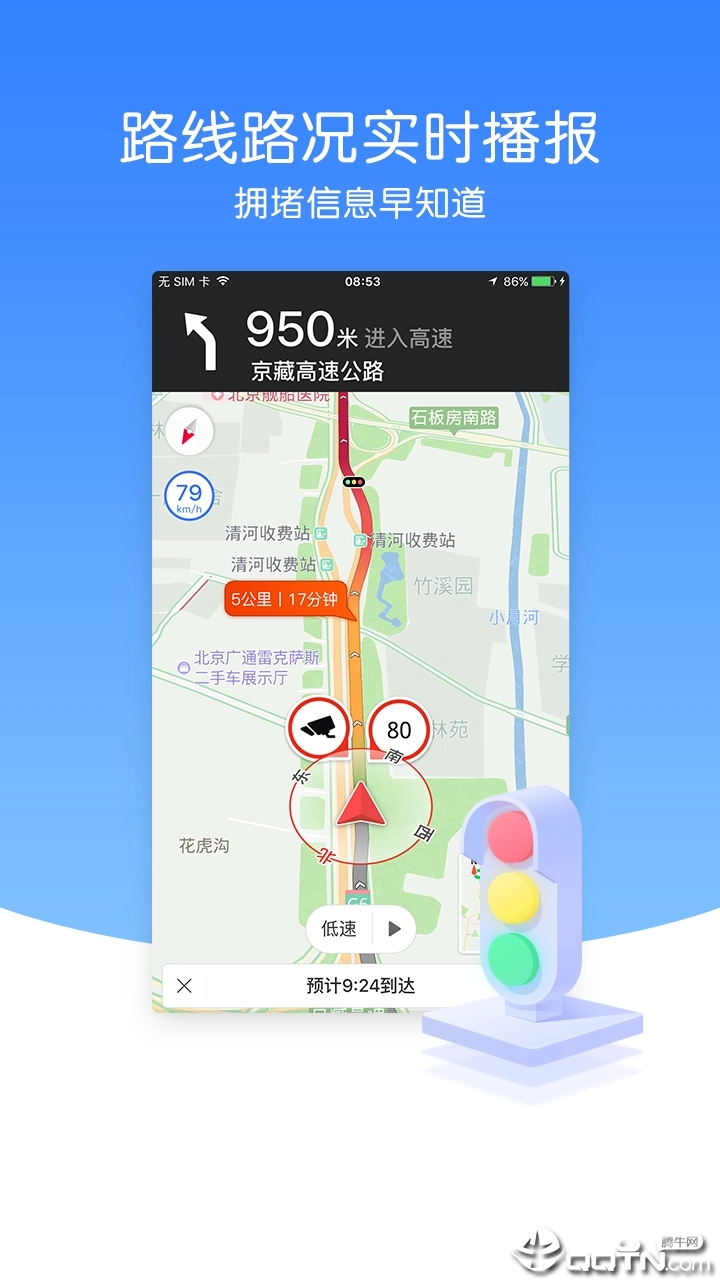Screen dimensions: 720x1280
Task: Tap the G6 highway shield on the map
Action: (x=358, y=899)
